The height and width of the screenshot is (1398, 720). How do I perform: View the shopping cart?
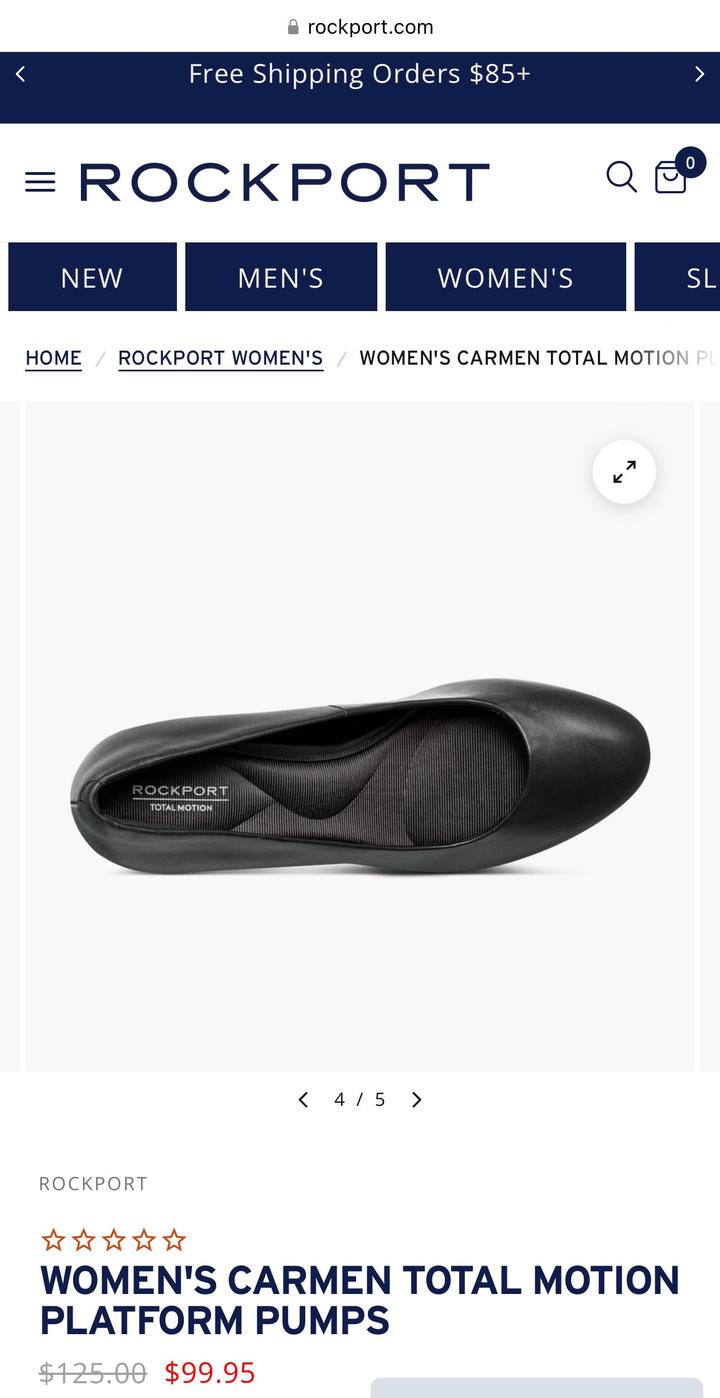tap(671, 177)
